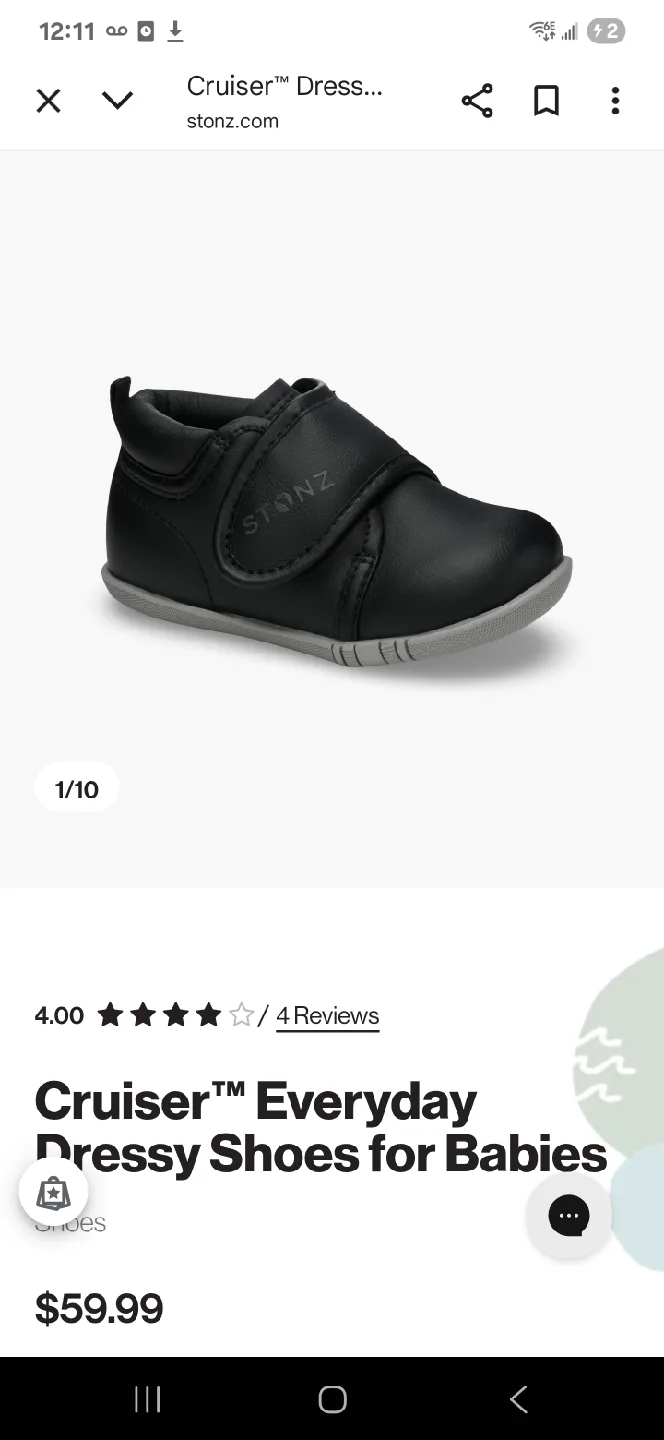Viewport: 664px width, 1440px height.
Task: Open the black Cruiser shoe product image
Action: 334,522
